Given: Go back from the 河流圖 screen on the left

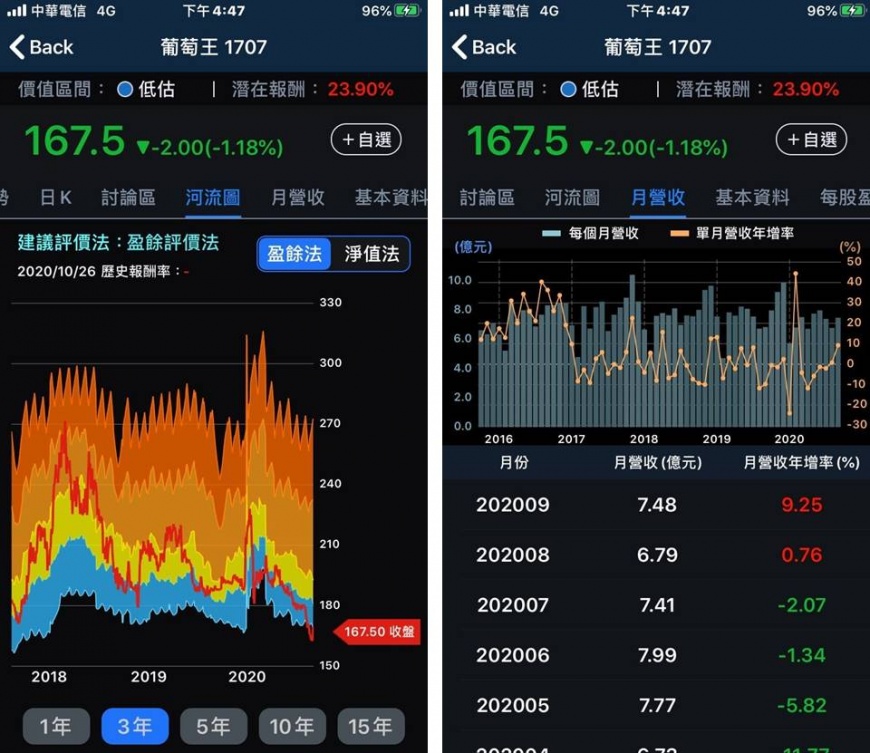Looking at the screenshot, I should (41, 47).
